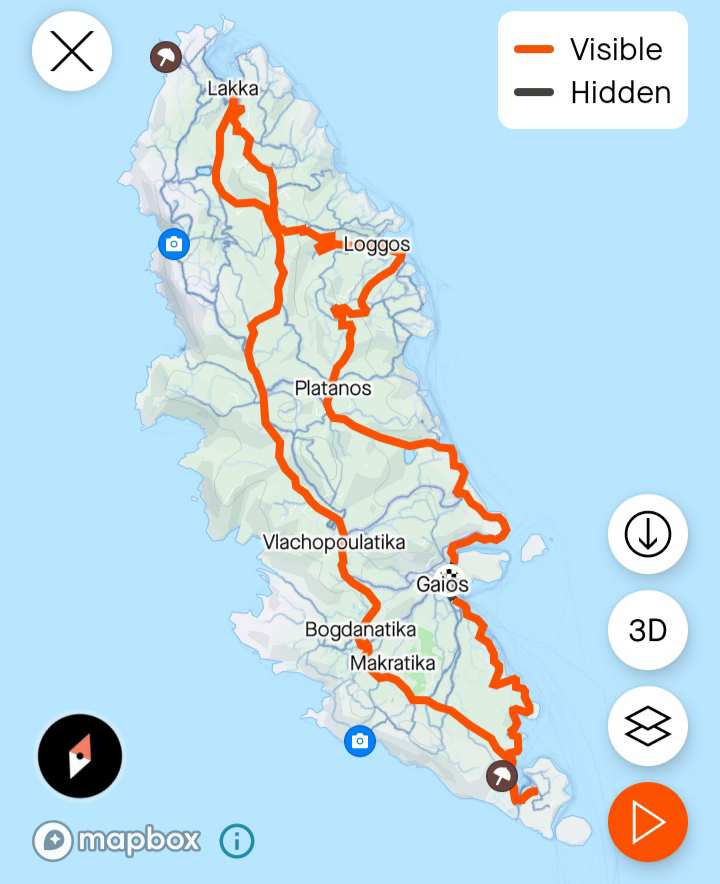Open Mapbox attribution info

[237, 841]
